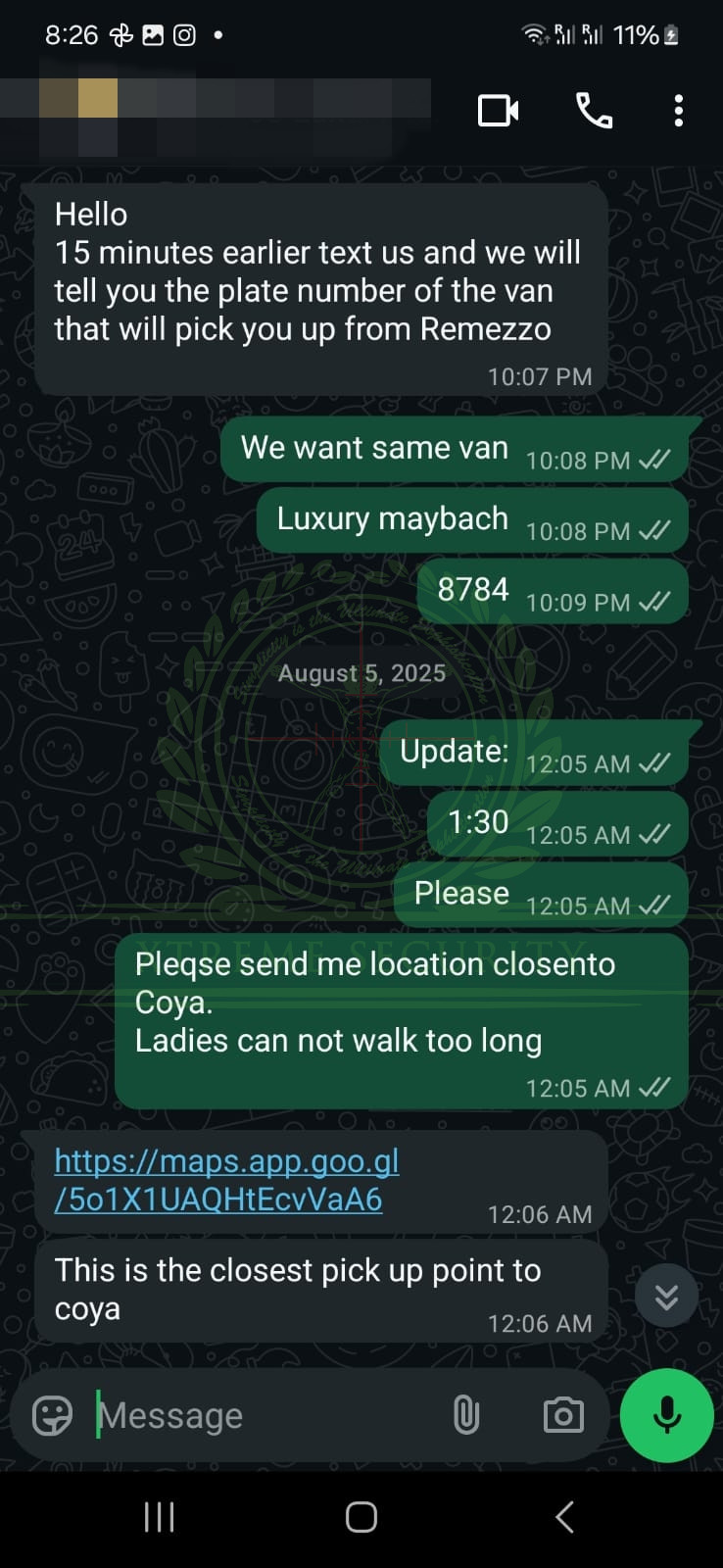Viewport: 723px width, 1568px height.
Task: Open the camera from the message bar
Action: [563, 1415]
